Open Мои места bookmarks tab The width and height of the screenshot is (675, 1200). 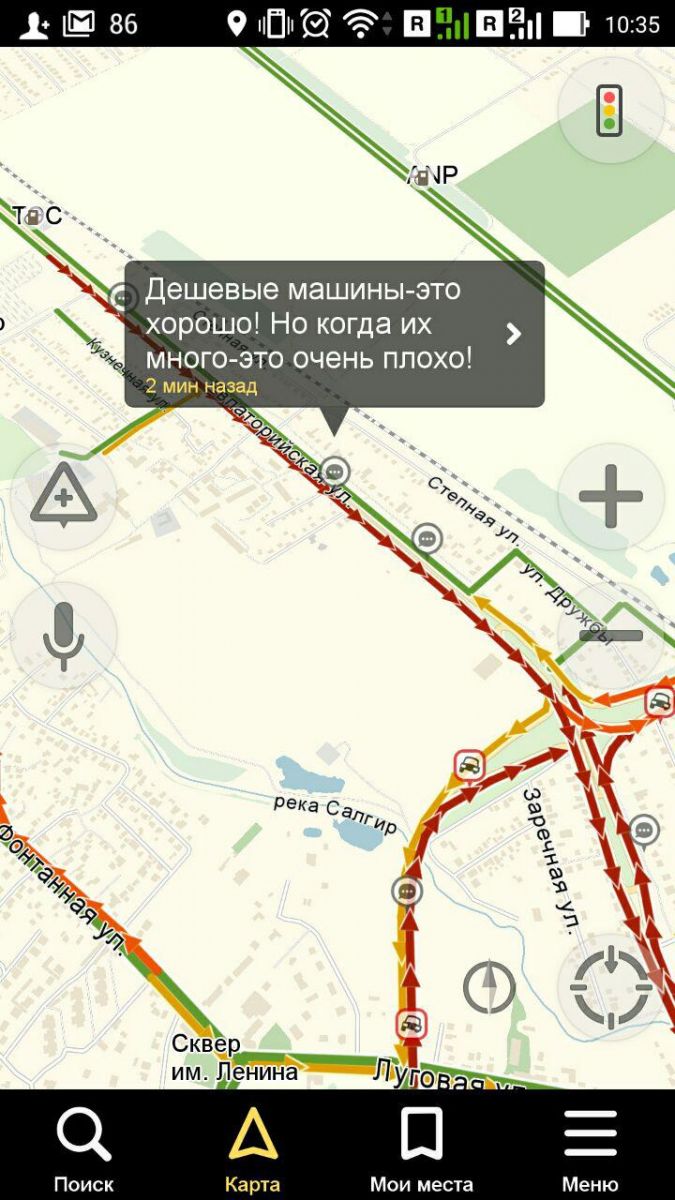(421, 1147)
